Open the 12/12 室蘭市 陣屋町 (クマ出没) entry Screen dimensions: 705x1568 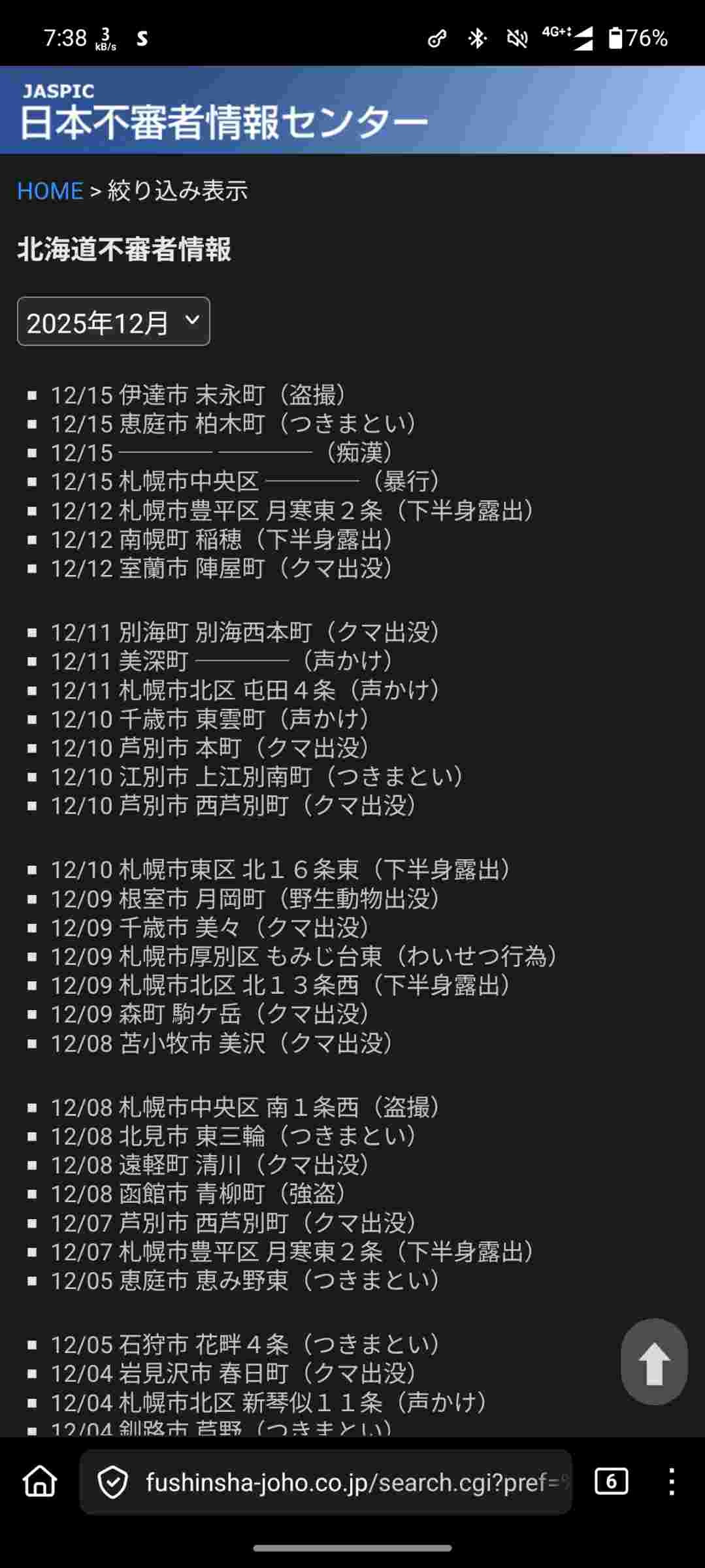coord(222,568)
